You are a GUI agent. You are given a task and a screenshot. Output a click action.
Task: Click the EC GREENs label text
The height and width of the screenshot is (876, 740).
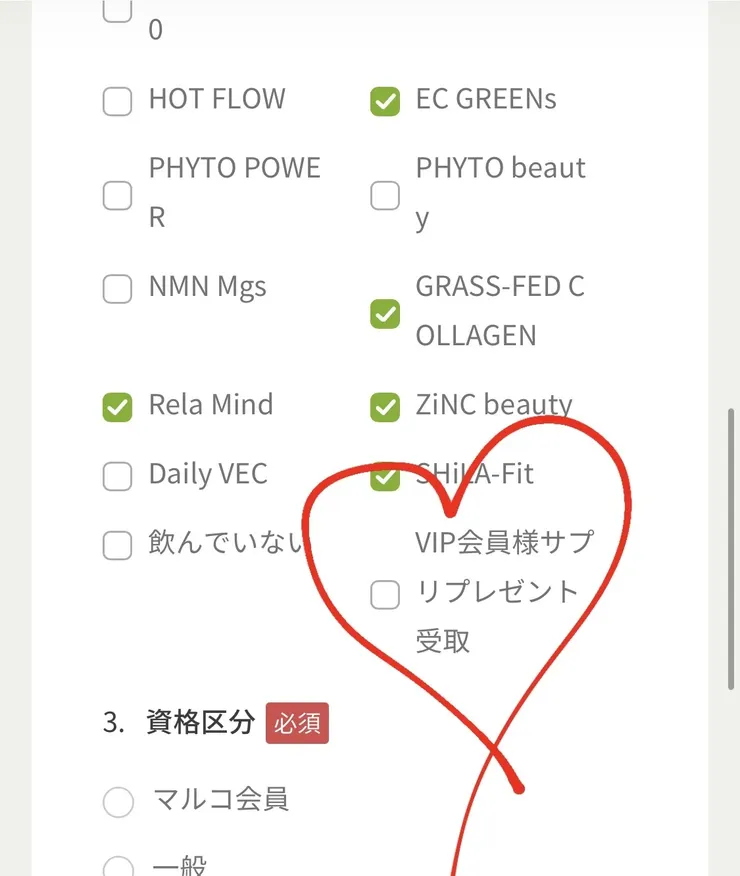coord(487,99)
